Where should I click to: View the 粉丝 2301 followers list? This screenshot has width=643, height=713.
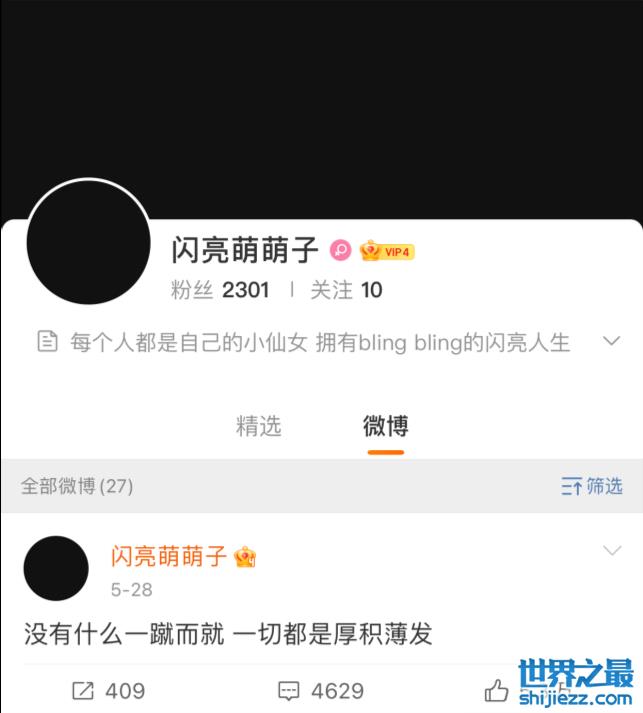220,290
